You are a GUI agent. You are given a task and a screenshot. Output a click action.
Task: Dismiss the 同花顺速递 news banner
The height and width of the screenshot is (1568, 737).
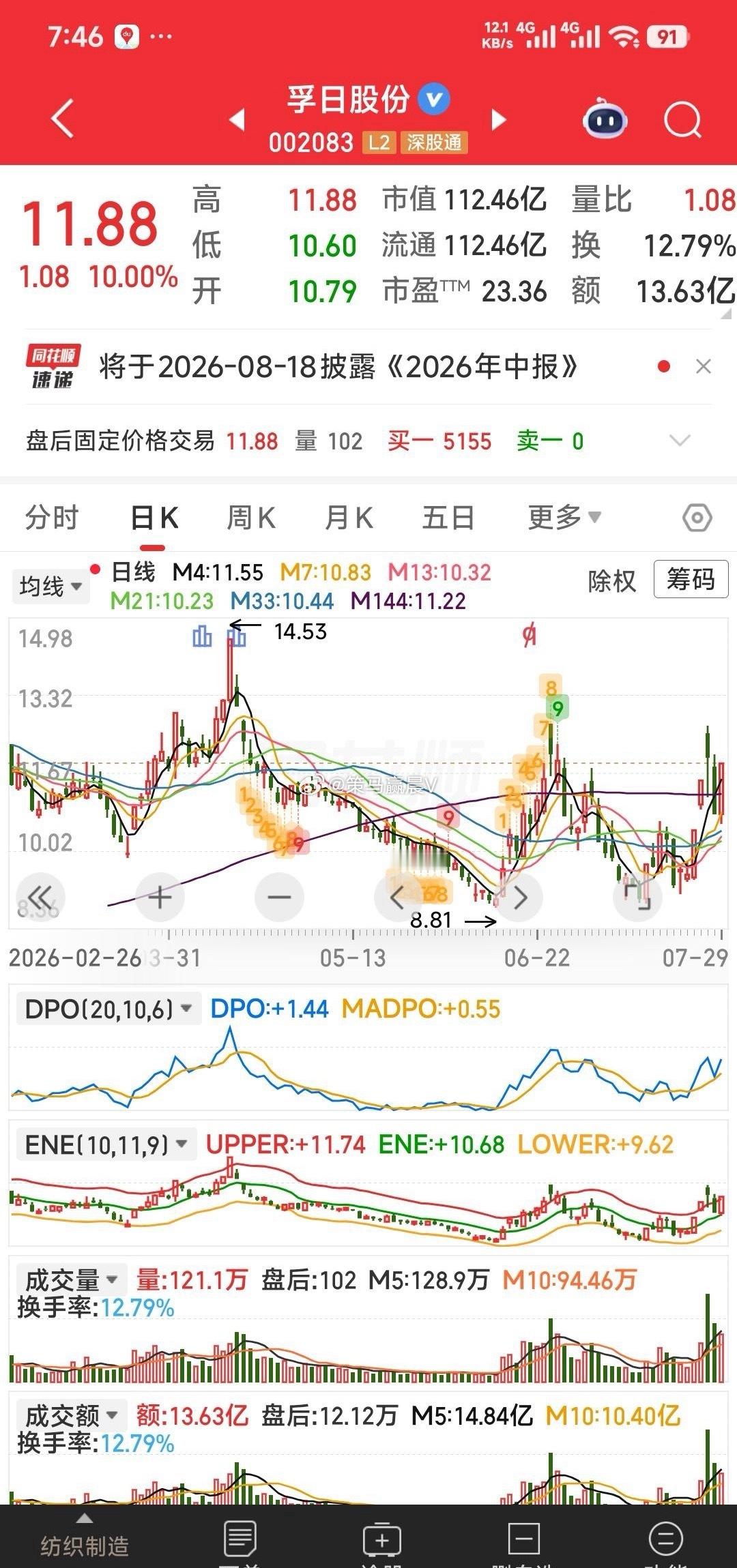click(x=704, y=367)
